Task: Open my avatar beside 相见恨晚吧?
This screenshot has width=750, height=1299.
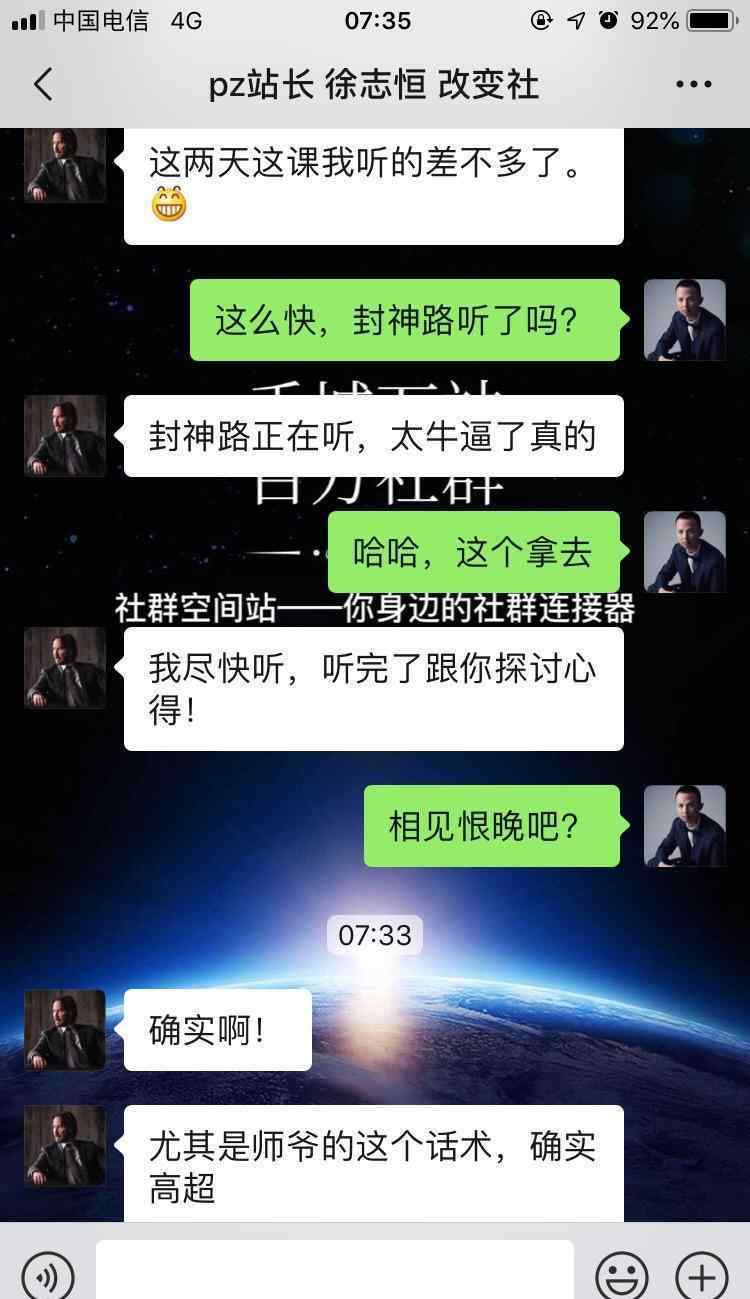Action: [x=684, y=825]
